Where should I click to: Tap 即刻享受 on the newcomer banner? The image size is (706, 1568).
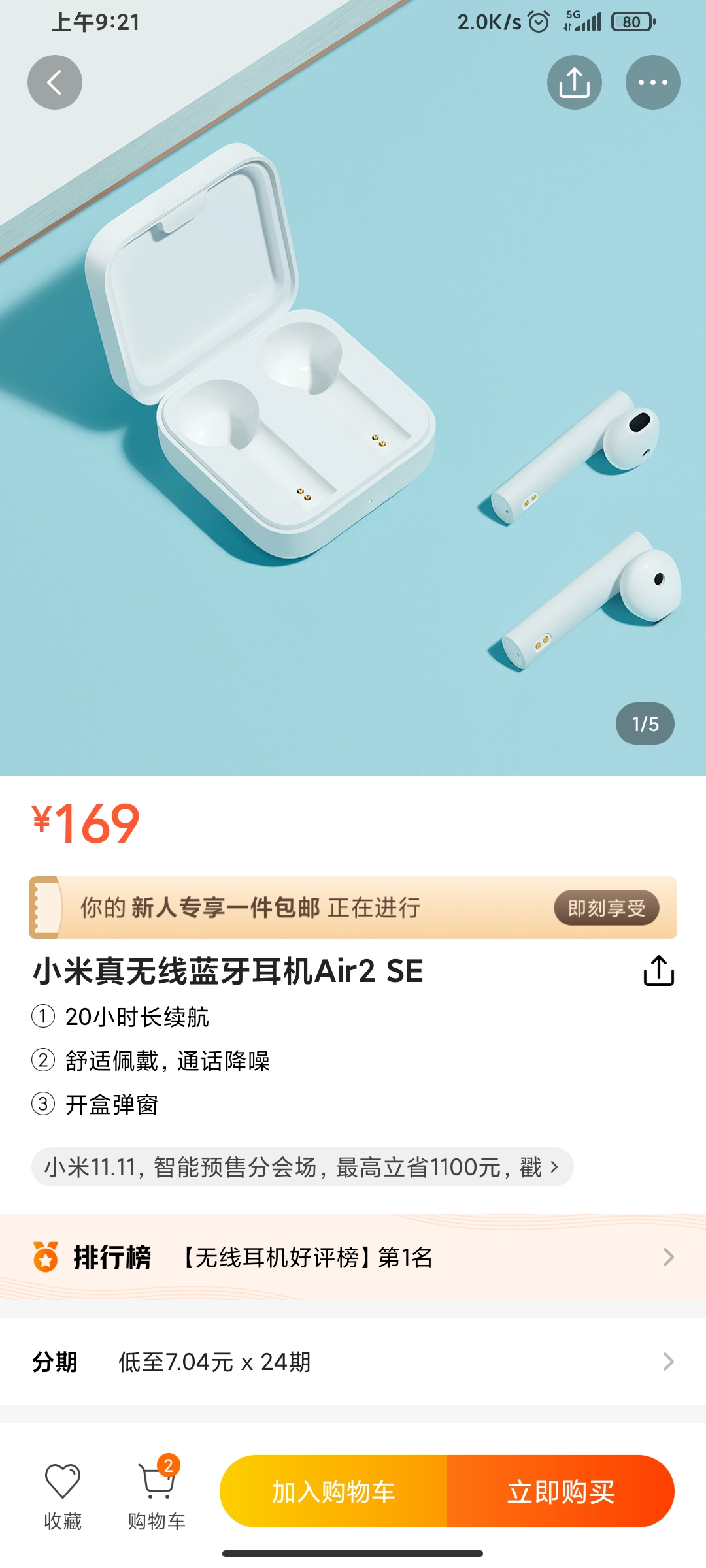[606, 908]
